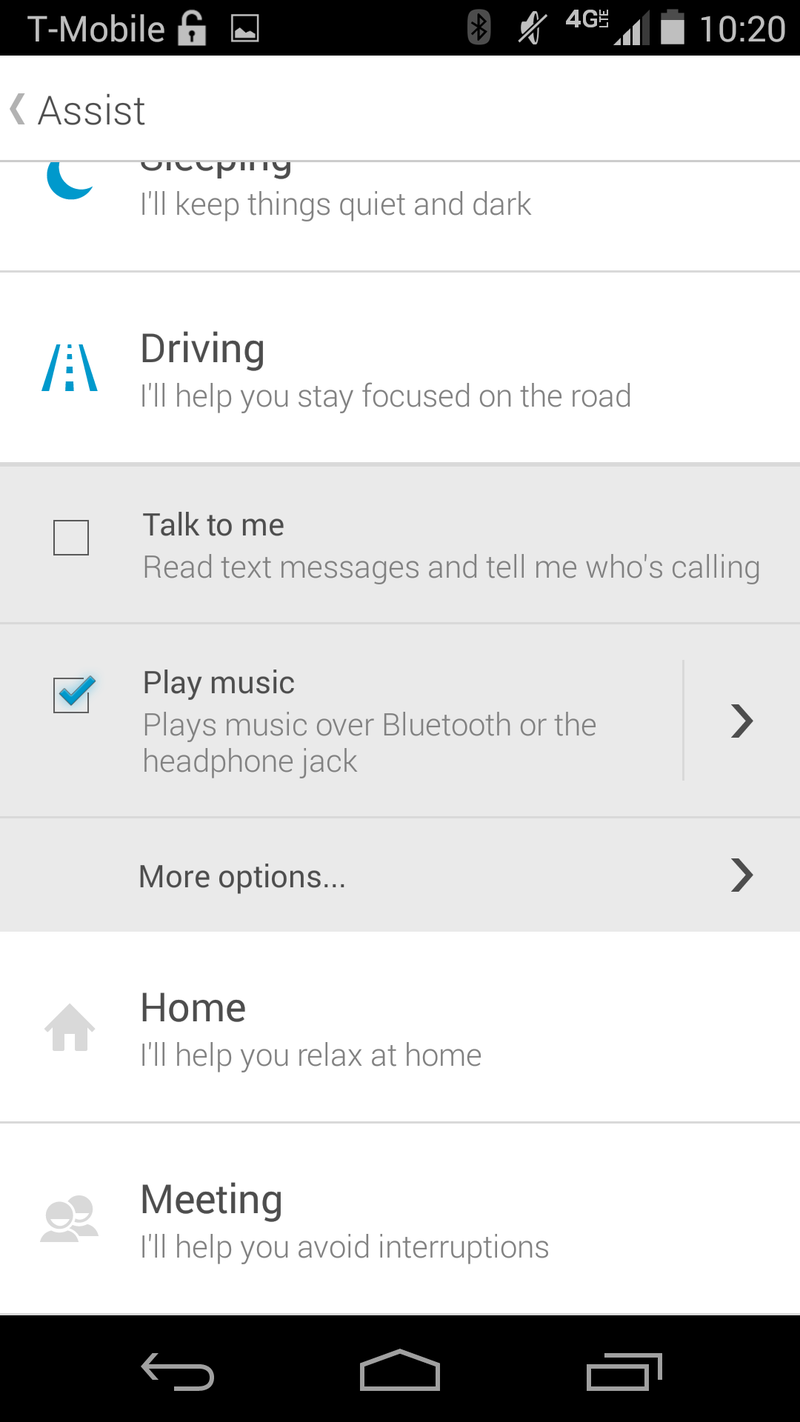Open the Meeting mode row

400,1219
